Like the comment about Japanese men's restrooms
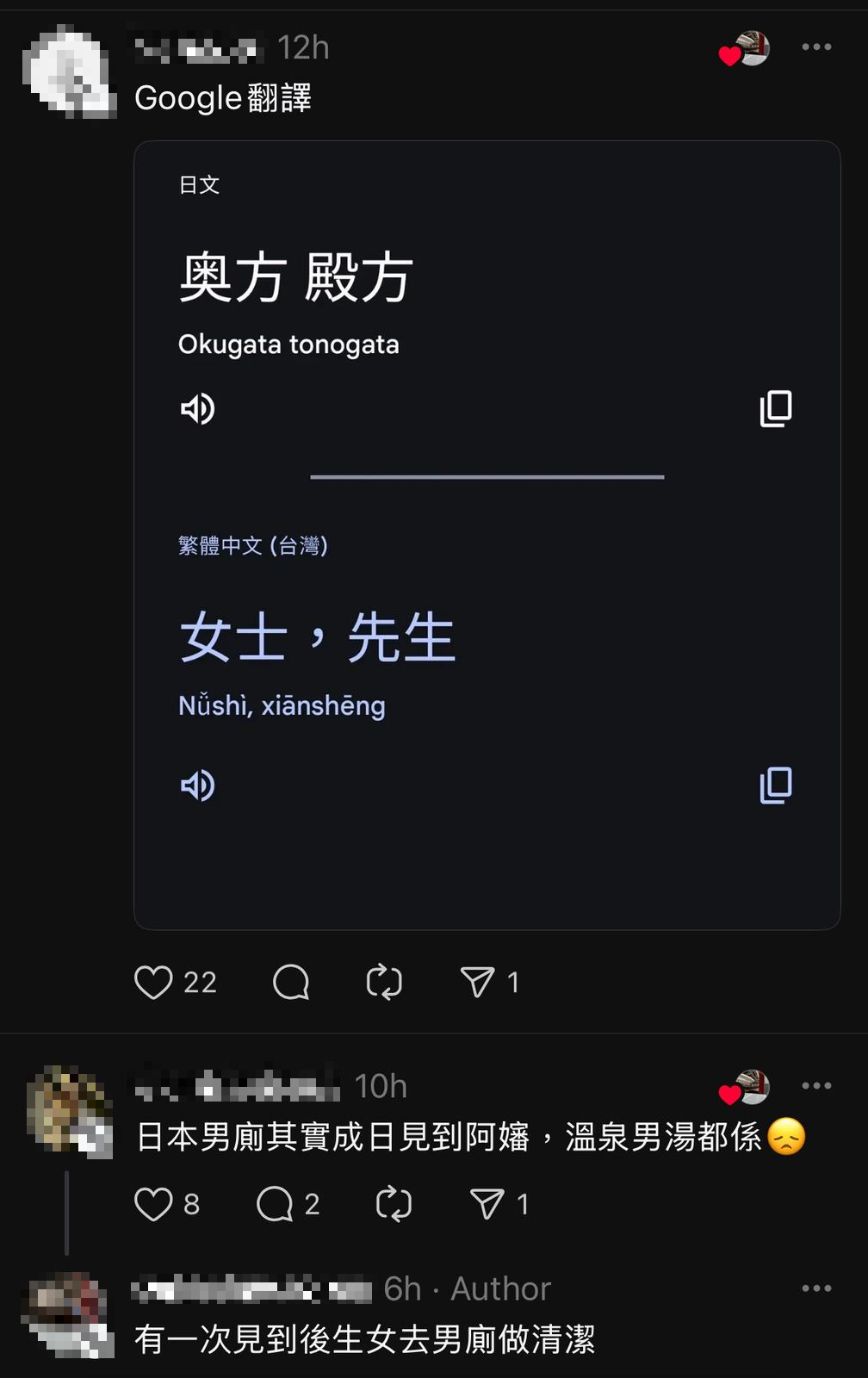868x1378 pixels. 155,1206
